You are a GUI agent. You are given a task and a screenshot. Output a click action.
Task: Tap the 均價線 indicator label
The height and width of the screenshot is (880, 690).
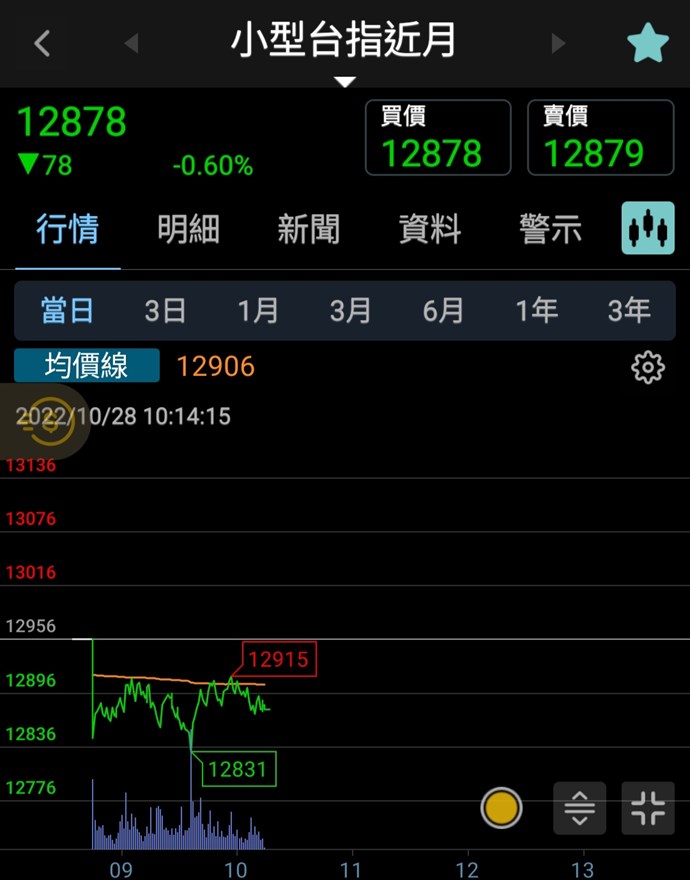pos(86,366)
